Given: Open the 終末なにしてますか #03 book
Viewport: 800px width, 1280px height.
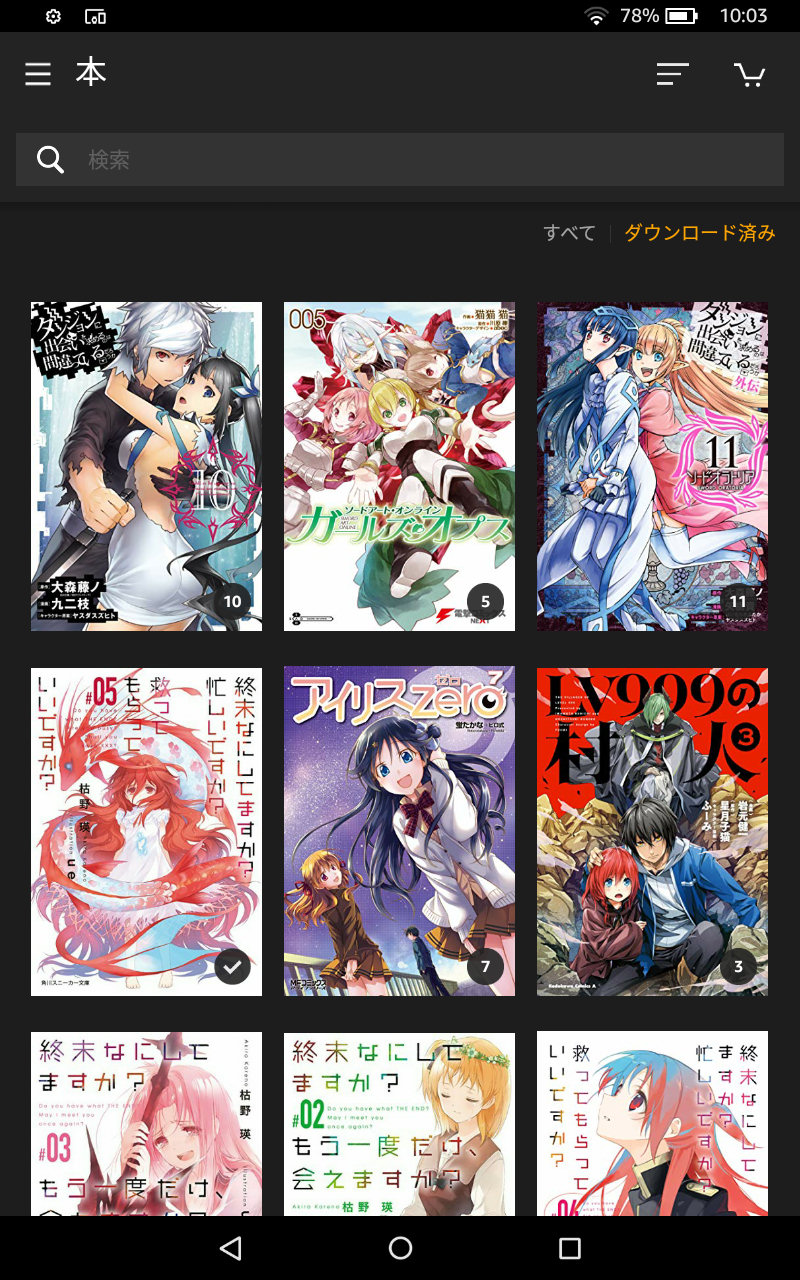Looking at the screenshot, I should pyautogui.click(x=146, y=1124).
